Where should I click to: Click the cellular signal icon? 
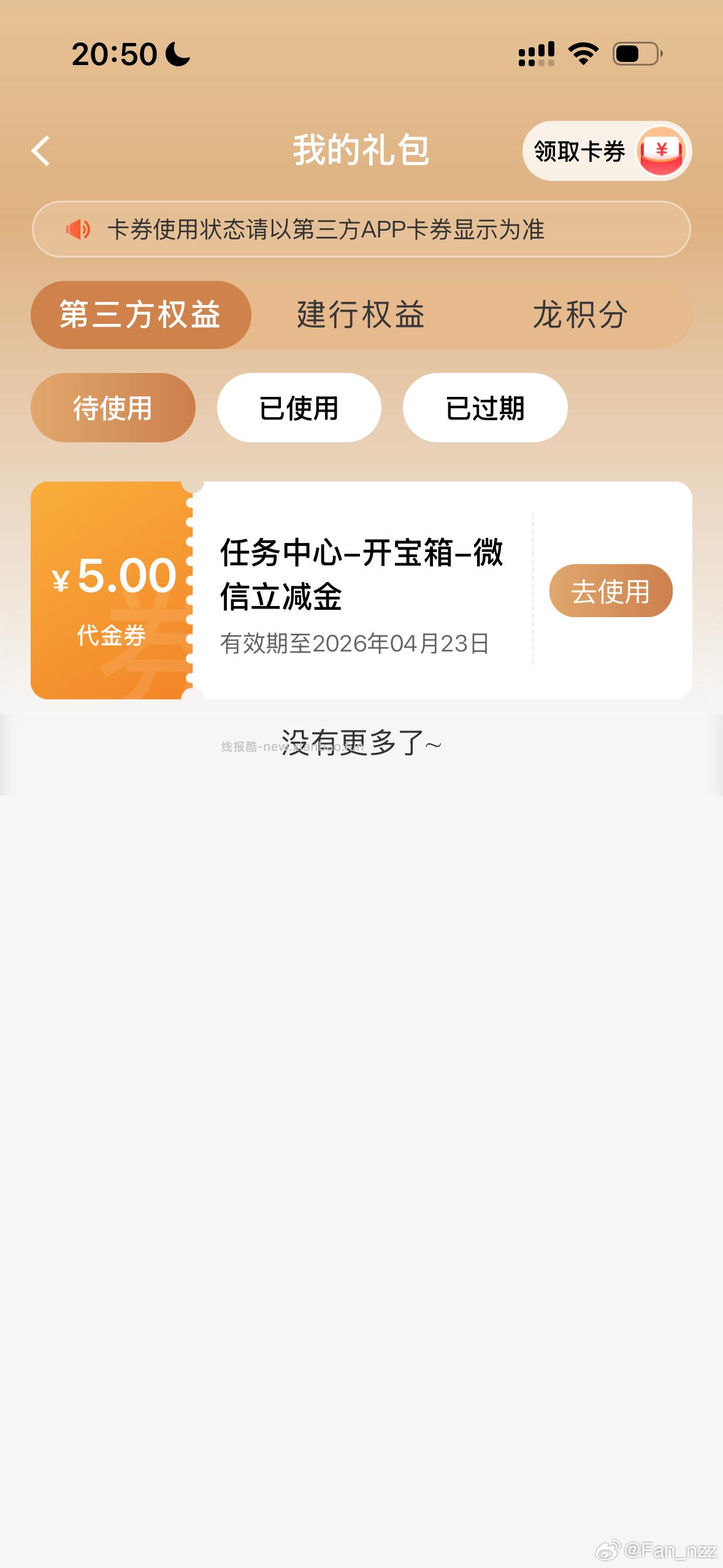[x=536, y=55]
